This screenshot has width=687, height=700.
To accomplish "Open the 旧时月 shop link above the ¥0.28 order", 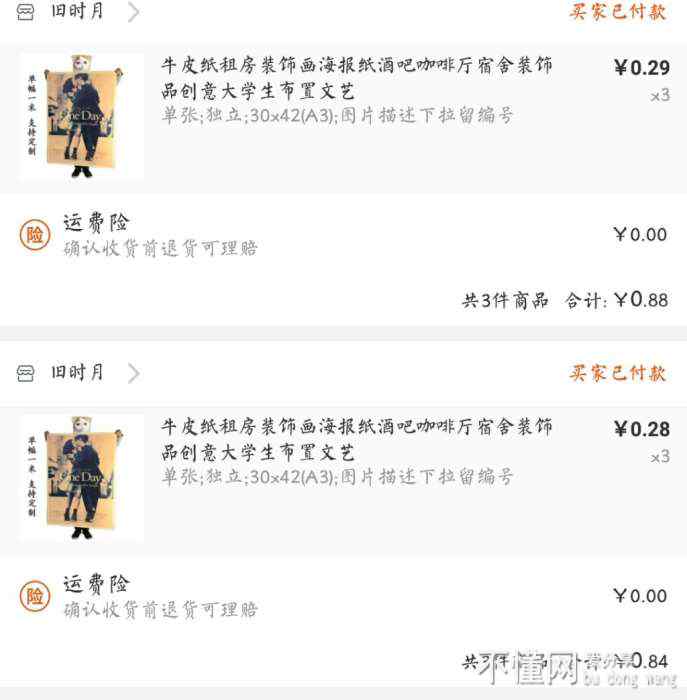I will tap(77, 373).
